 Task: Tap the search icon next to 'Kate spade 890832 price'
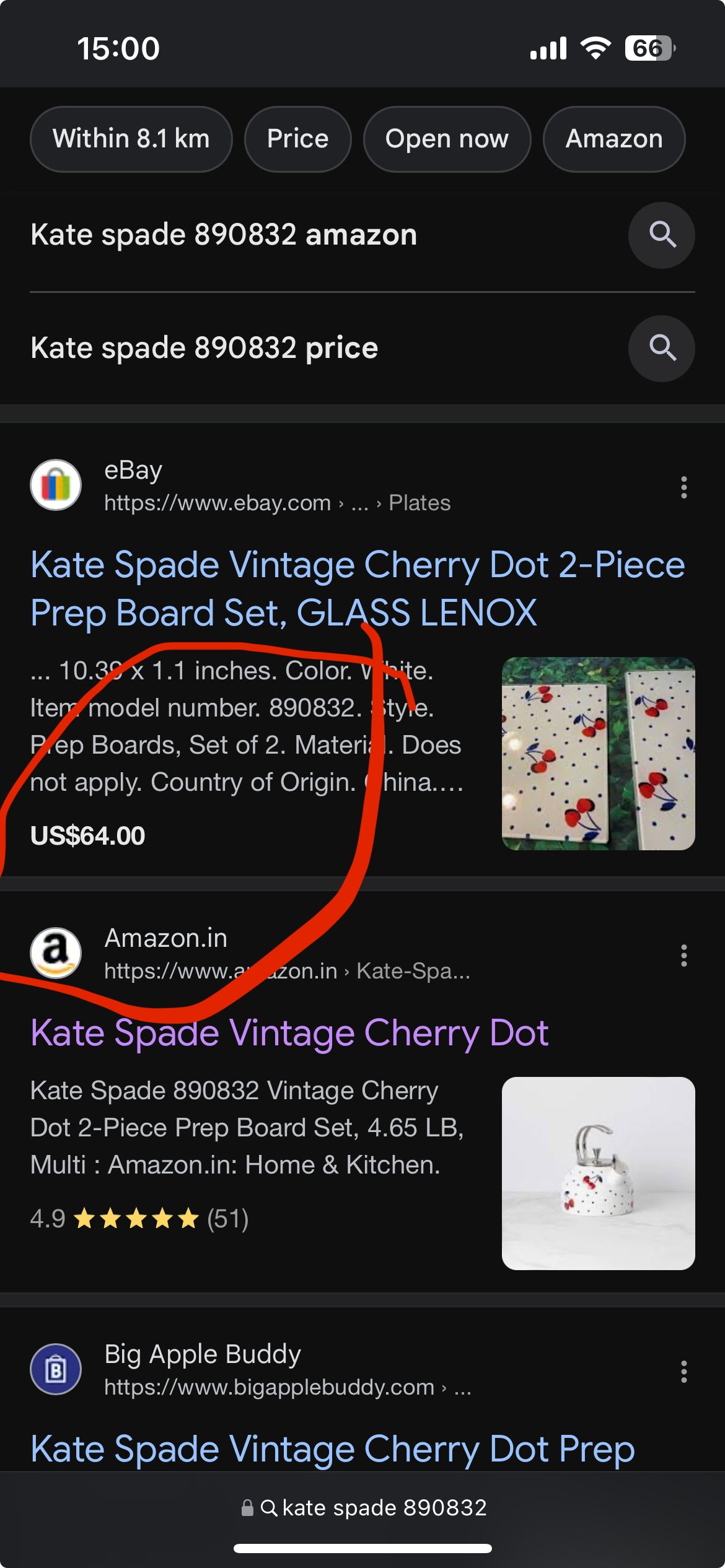(661, 349)
